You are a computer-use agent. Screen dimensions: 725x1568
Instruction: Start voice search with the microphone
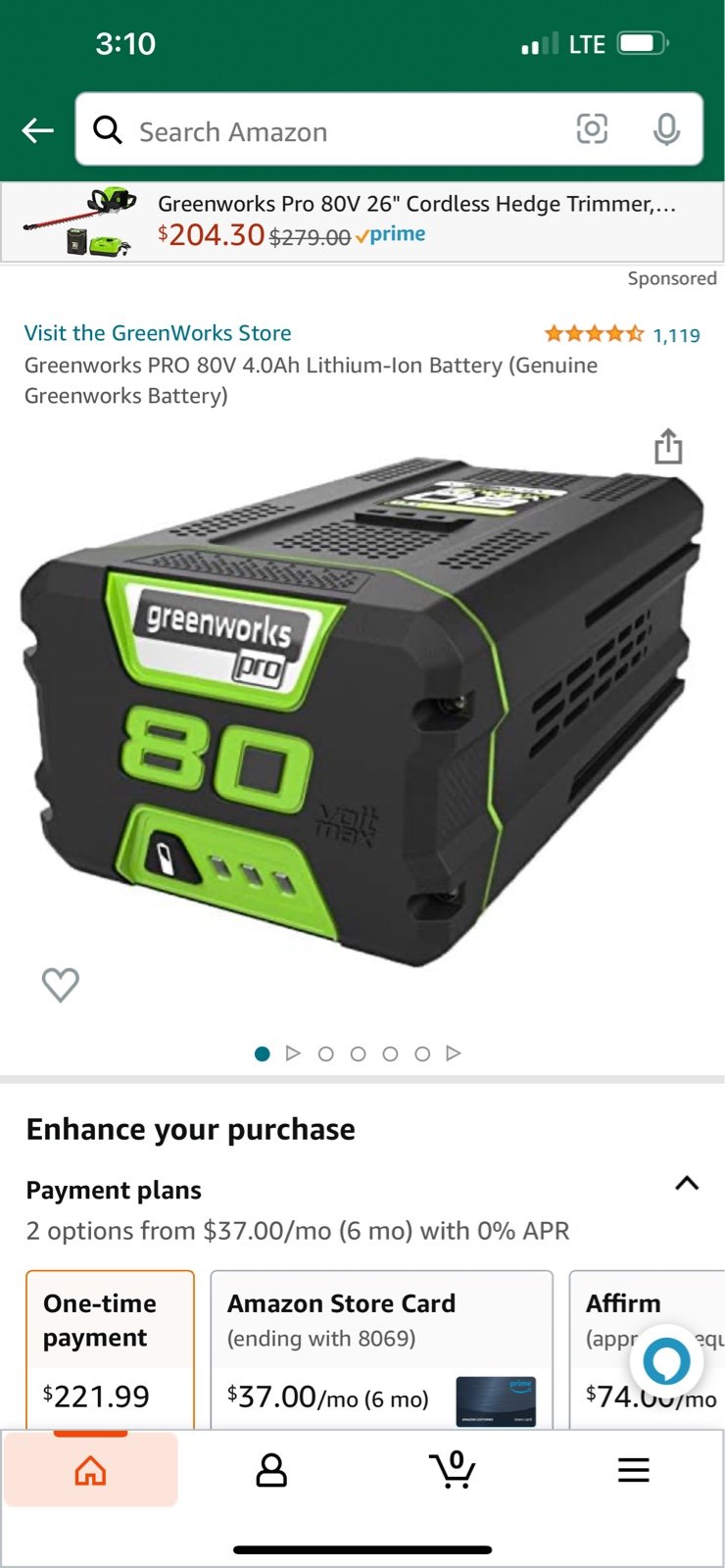point(666,129)
